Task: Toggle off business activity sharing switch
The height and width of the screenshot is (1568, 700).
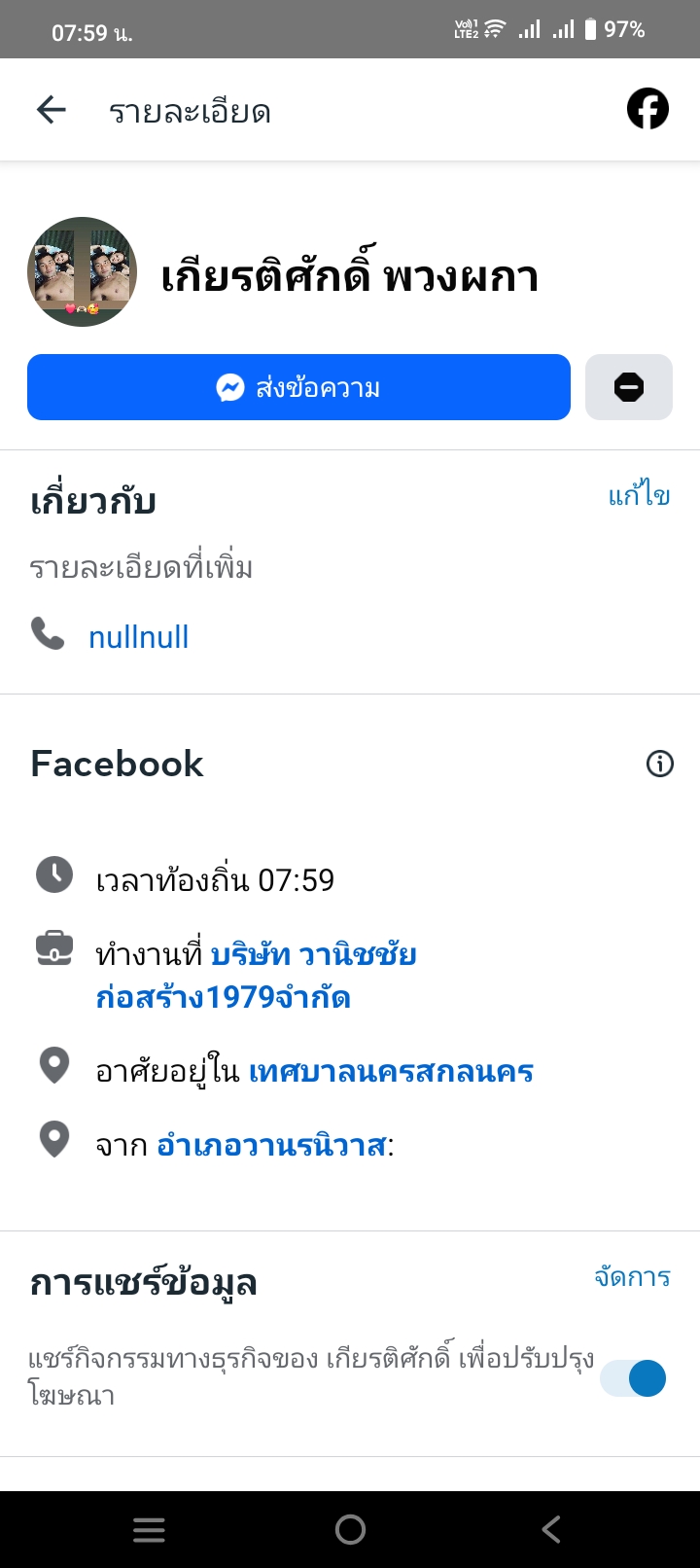Action: [x=634, y=1378]
